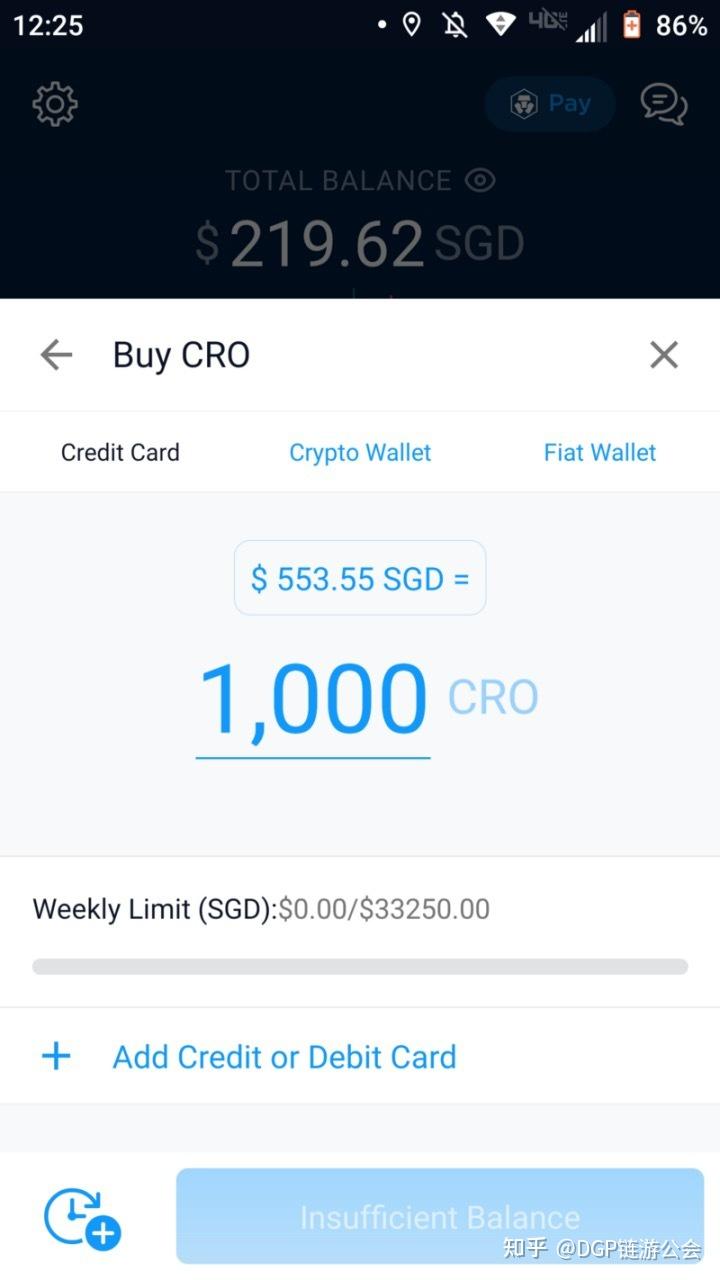
Task: Open the SGD amount selector box
Action: [360, 578]
